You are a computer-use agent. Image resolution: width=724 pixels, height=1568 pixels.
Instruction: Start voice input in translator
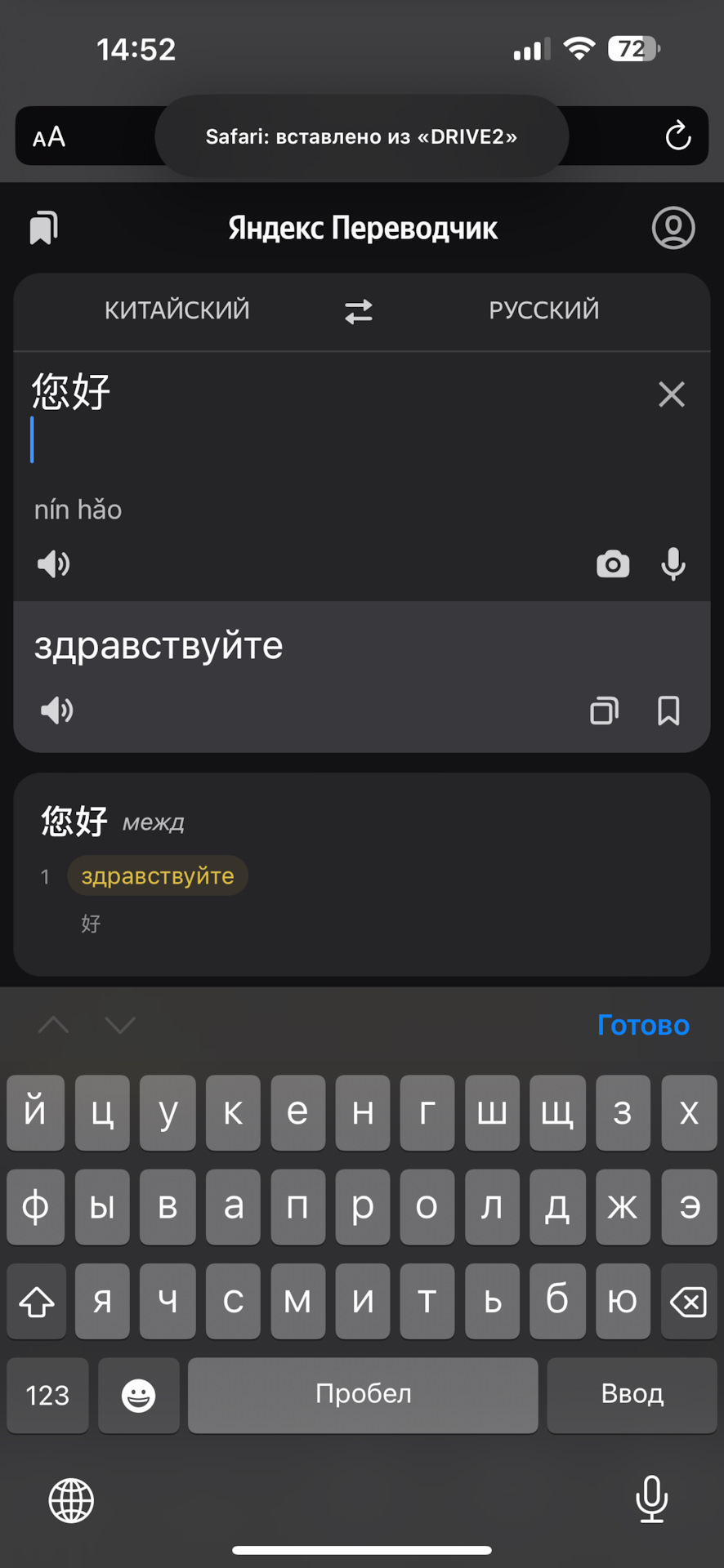pyautogui.click(x=673, y=564)
